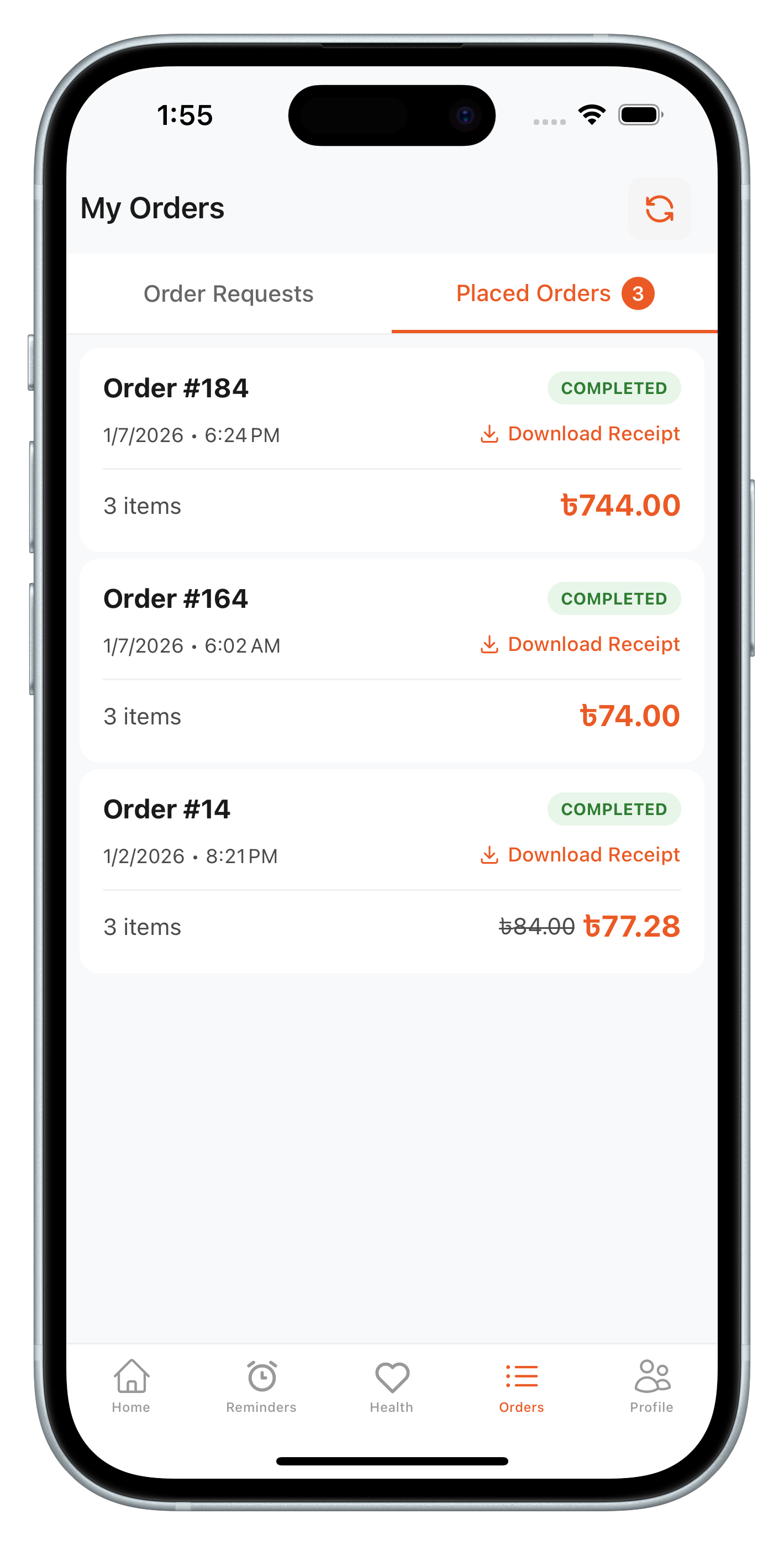Switch to the Order Requests tab
Screen dimensions: 784x1545
[x=228, y=294]
